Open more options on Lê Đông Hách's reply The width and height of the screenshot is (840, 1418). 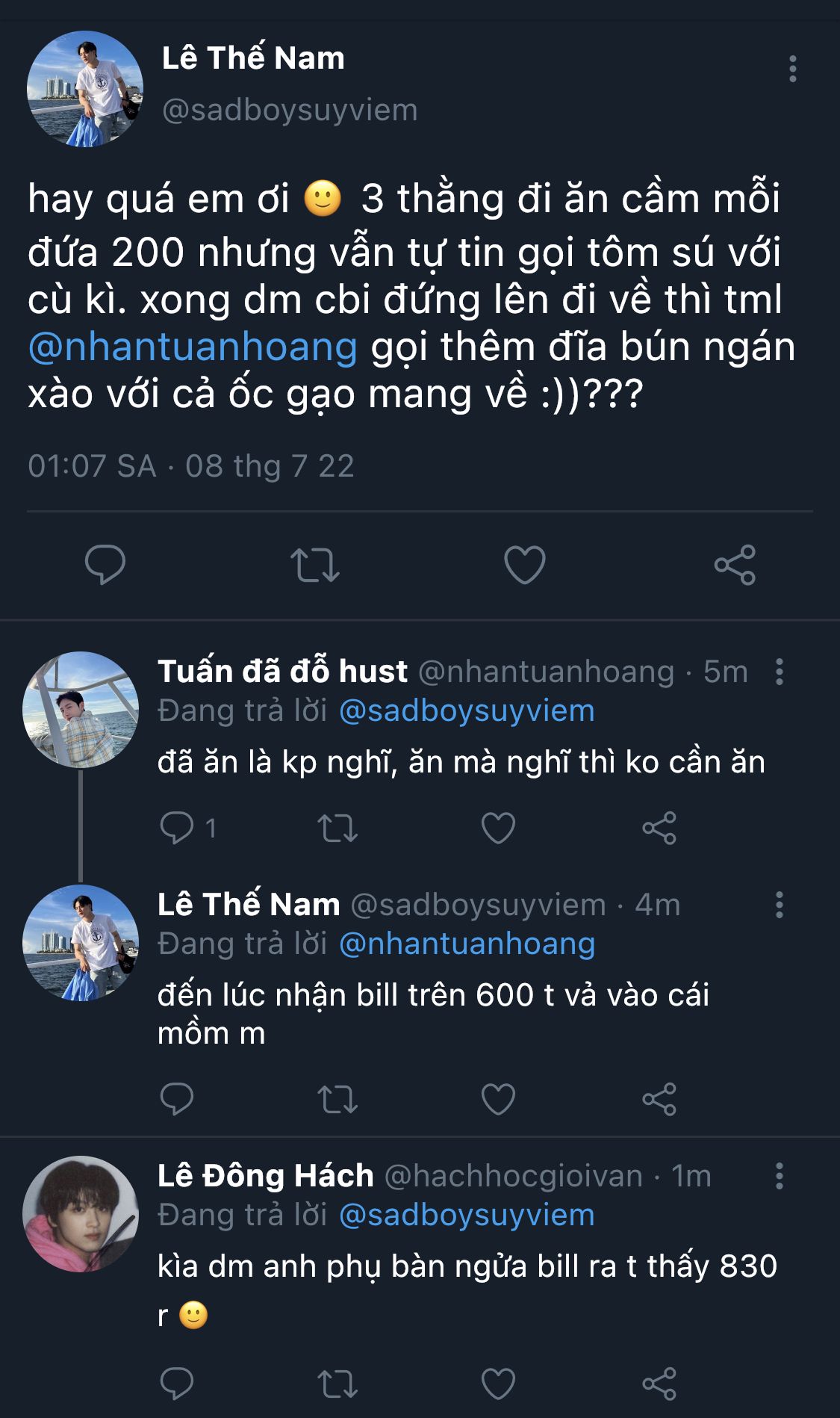tap(779, 1176)
